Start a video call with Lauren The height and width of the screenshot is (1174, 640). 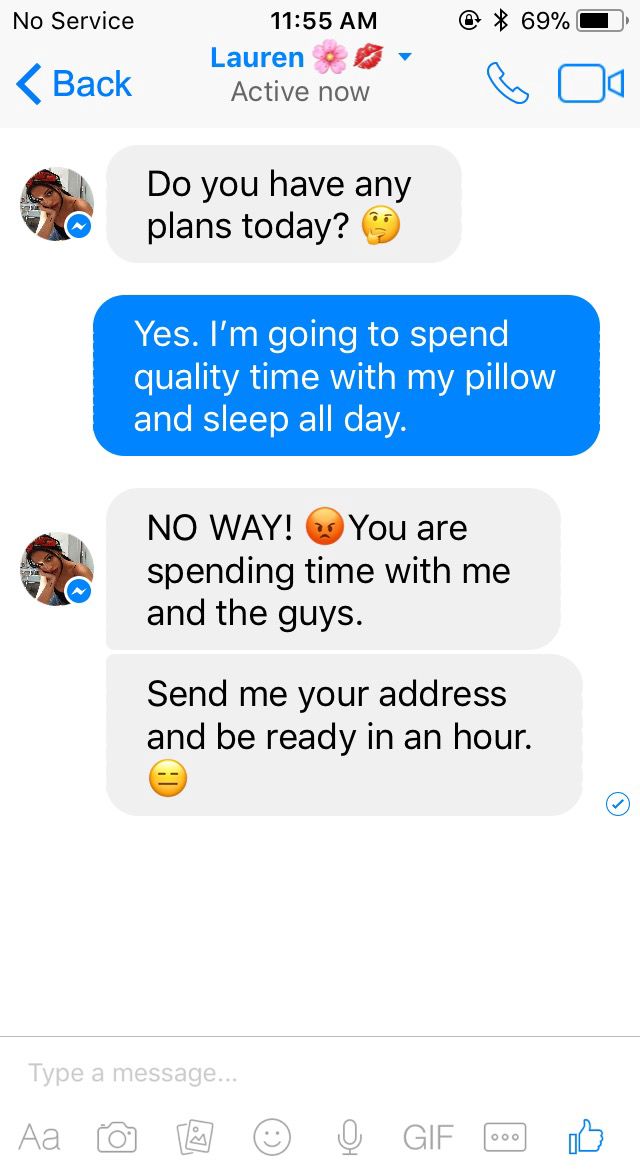[591, 83]
